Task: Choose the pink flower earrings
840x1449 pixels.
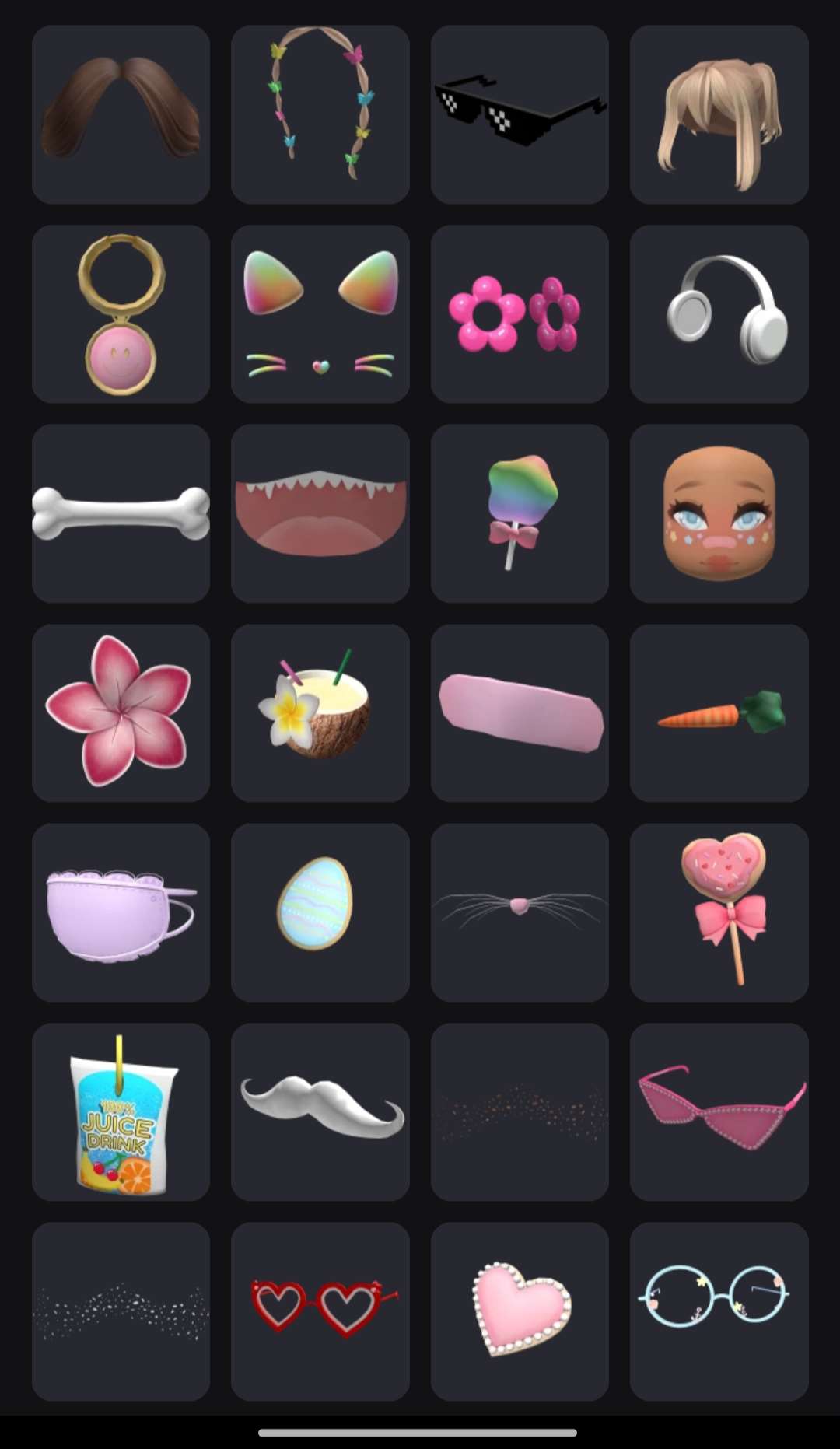Action: pyautogui.click(x=520, y=314)
